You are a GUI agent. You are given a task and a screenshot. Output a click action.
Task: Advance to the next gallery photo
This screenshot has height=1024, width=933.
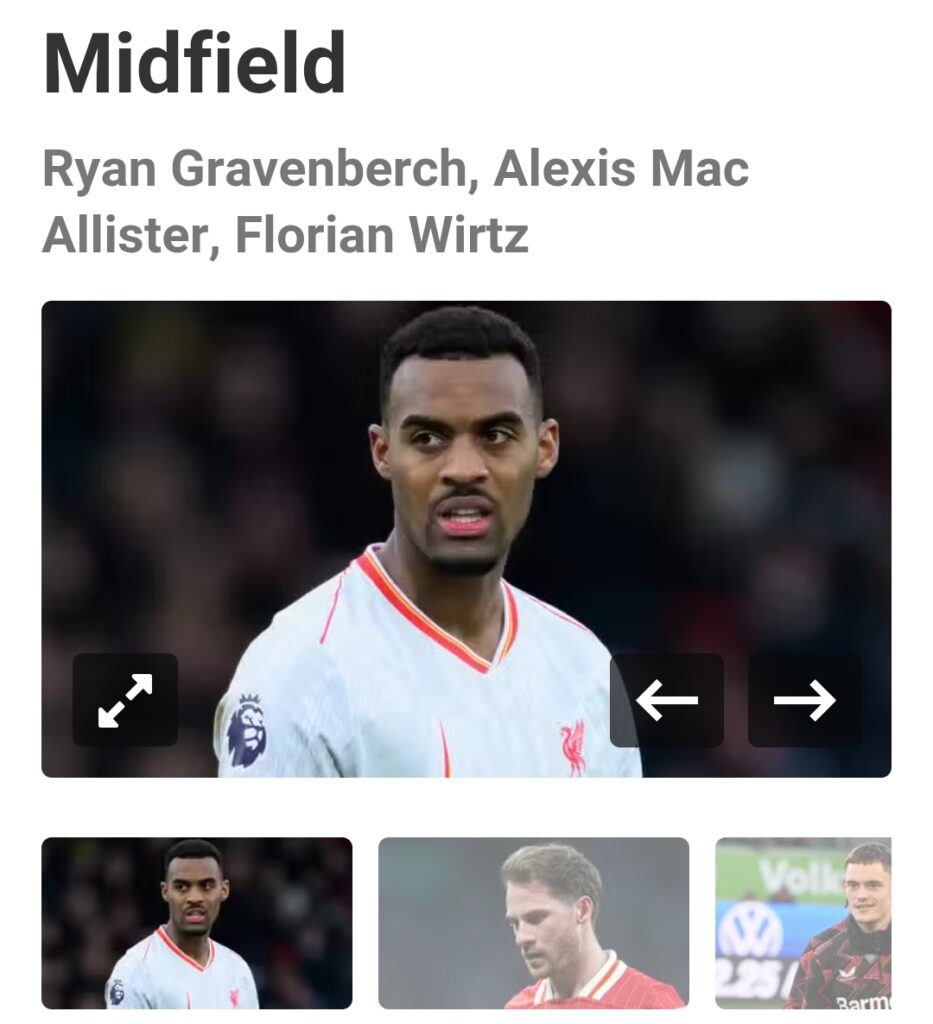coord(804,700)
